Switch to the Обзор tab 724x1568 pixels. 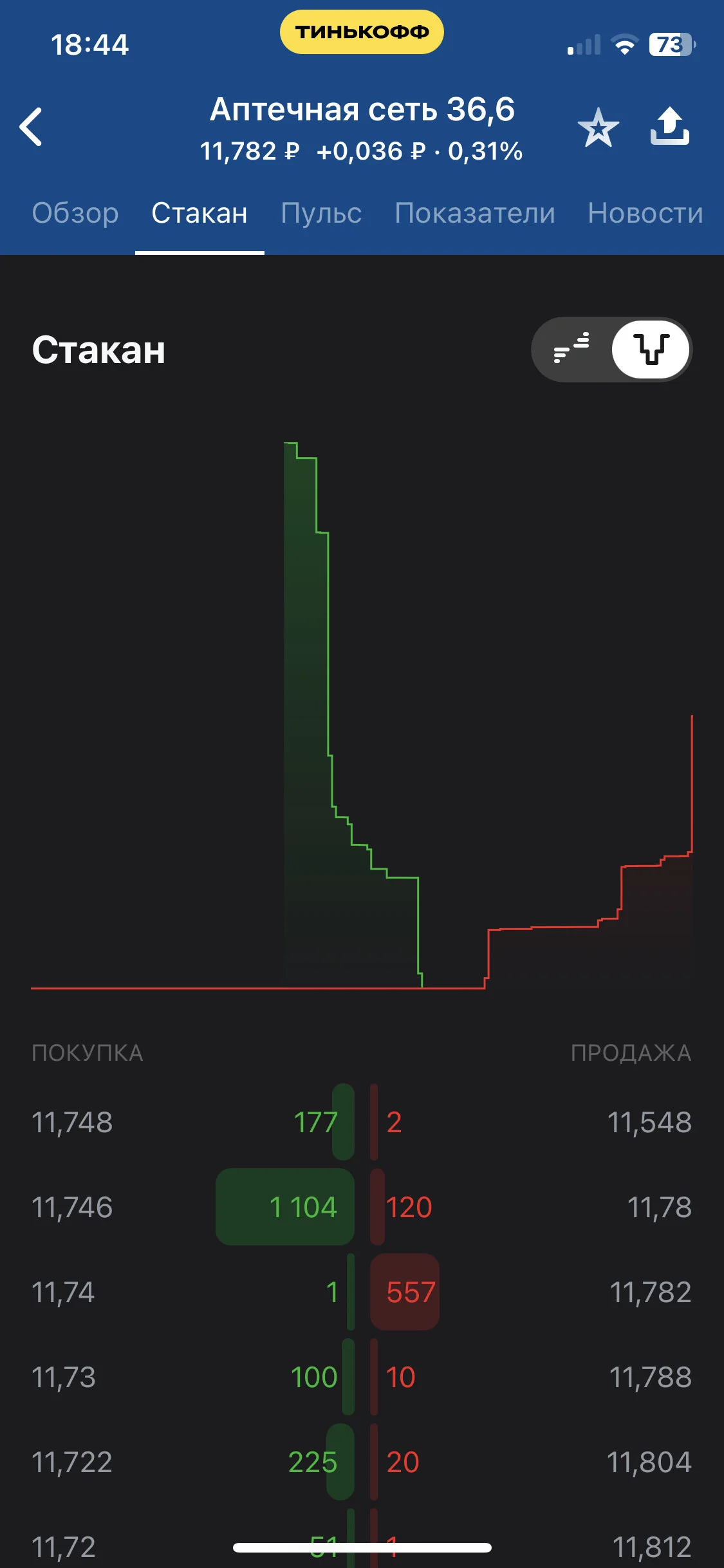click(75, 213)
